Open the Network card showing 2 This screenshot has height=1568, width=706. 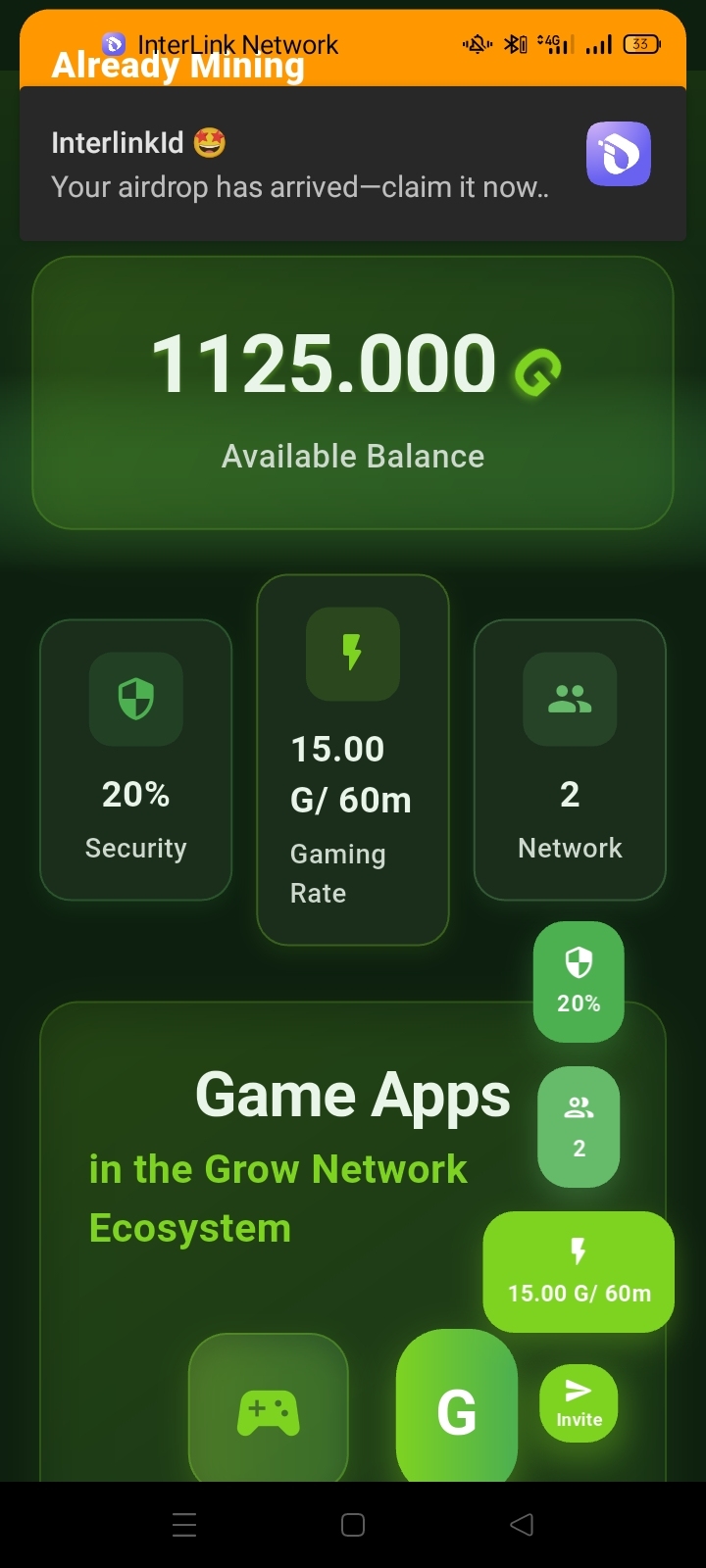[570, 759]
